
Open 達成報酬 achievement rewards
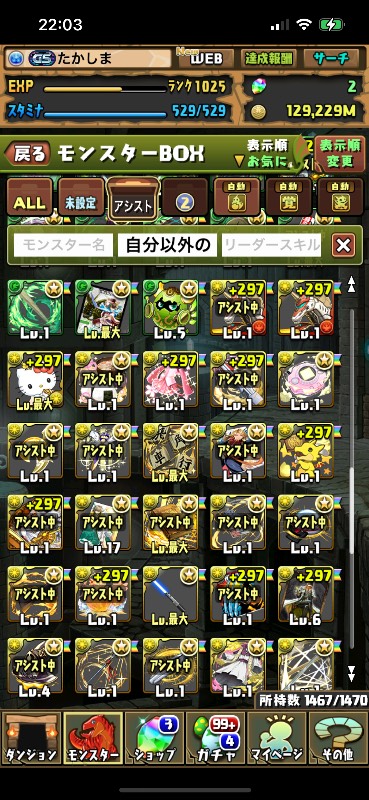pyautogui.click(x=268, y=59)
